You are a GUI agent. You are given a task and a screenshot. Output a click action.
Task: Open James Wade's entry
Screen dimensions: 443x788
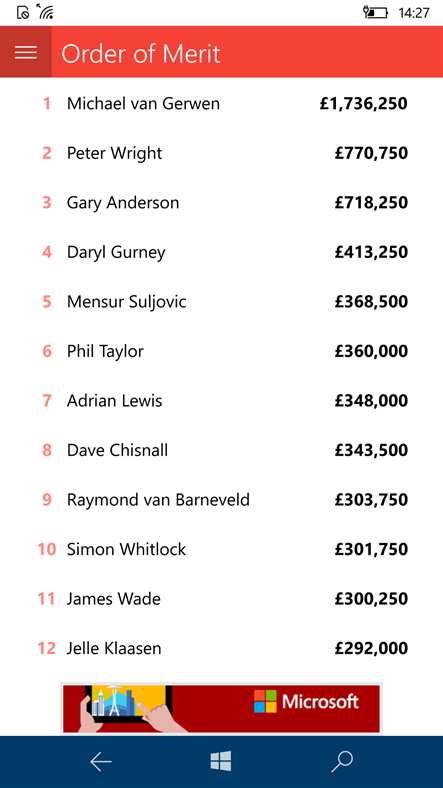tap(222, 599)
